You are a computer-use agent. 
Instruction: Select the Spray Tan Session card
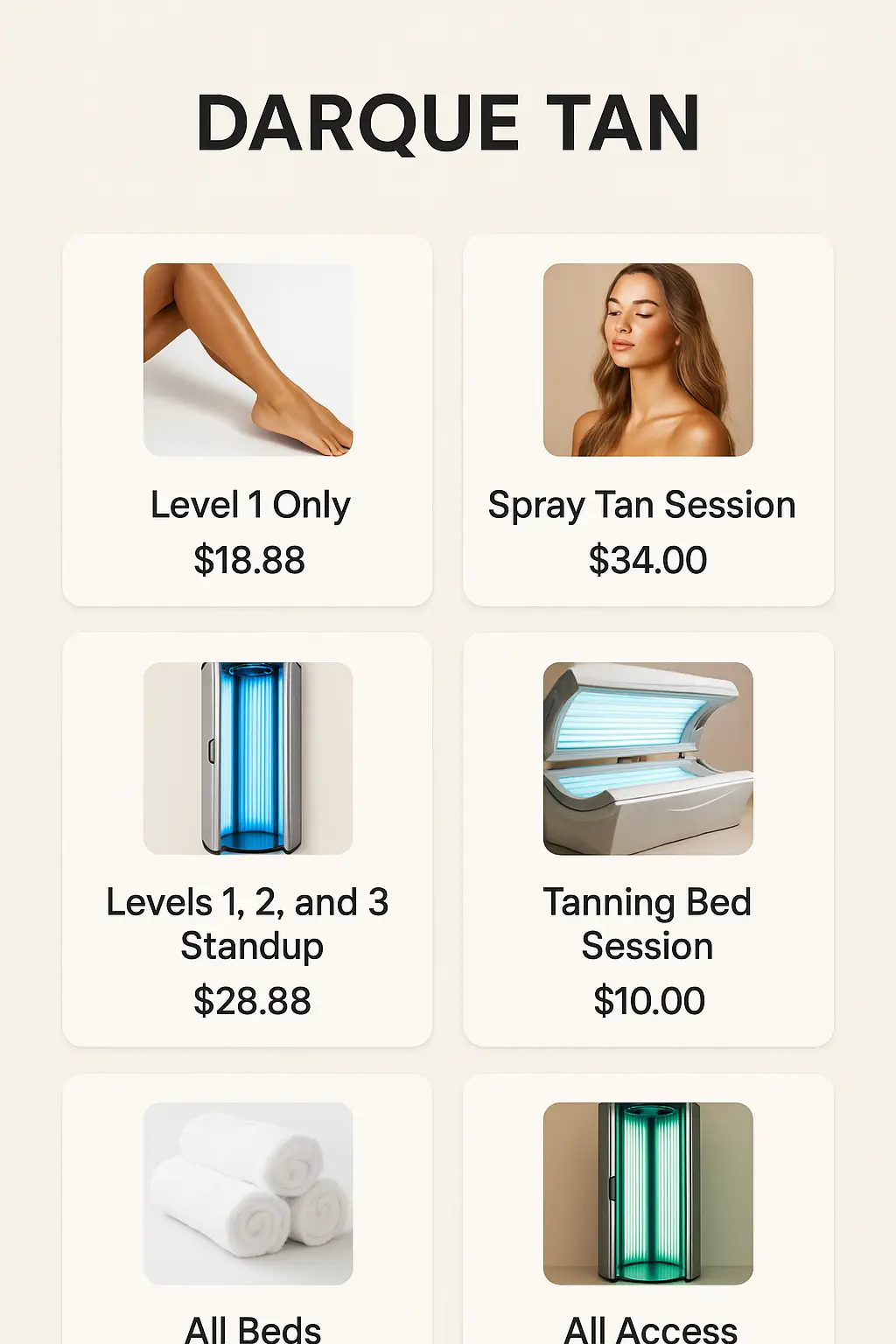tap(647, 420)
